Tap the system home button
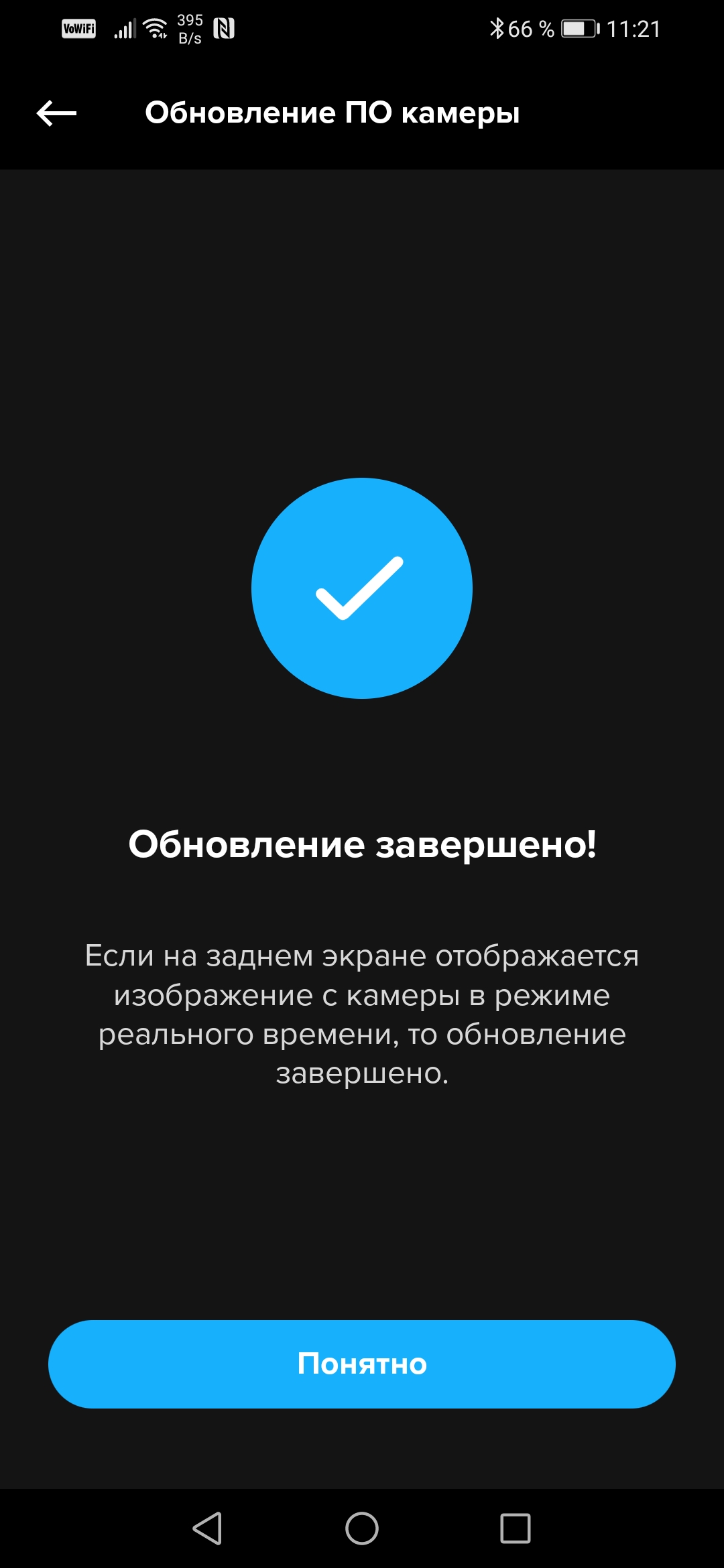The height and width of the screenshot is (1568, 724). click(x=362, y=1528)
